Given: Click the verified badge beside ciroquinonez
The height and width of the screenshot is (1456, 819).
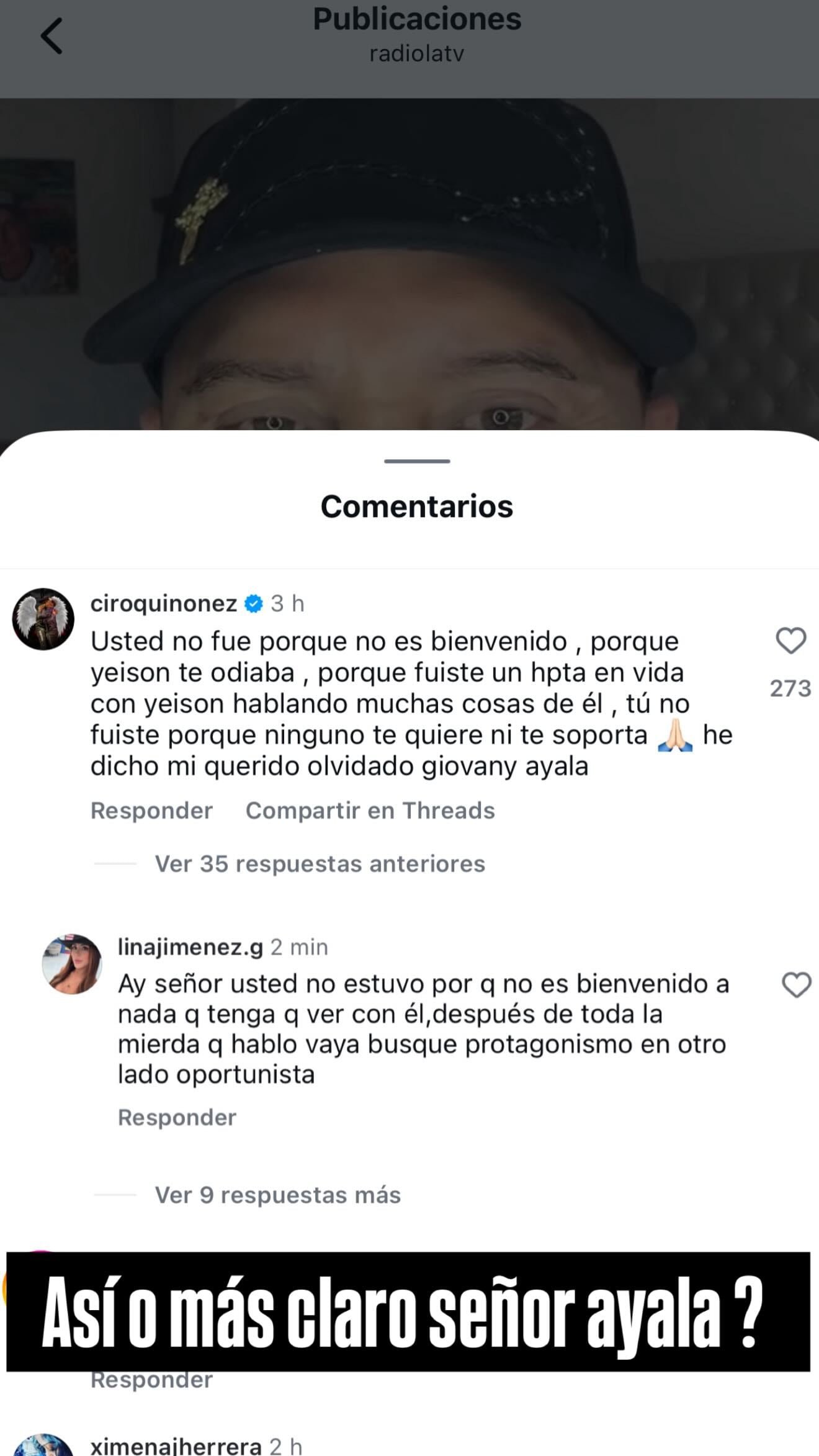Looking at the screenshot, I should click(254, 603).
